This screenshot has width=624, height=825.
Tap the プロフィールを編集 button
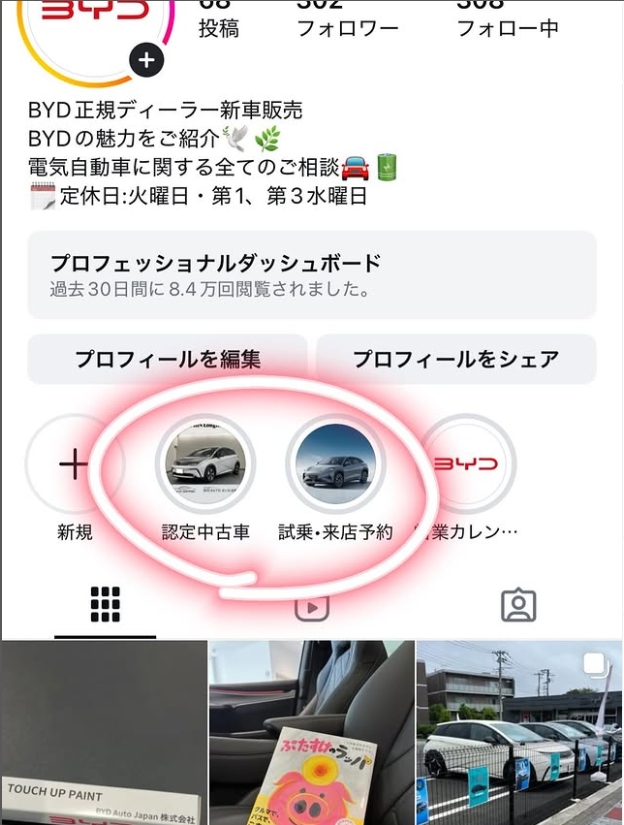pyautogui.click(x=167, y=359)
